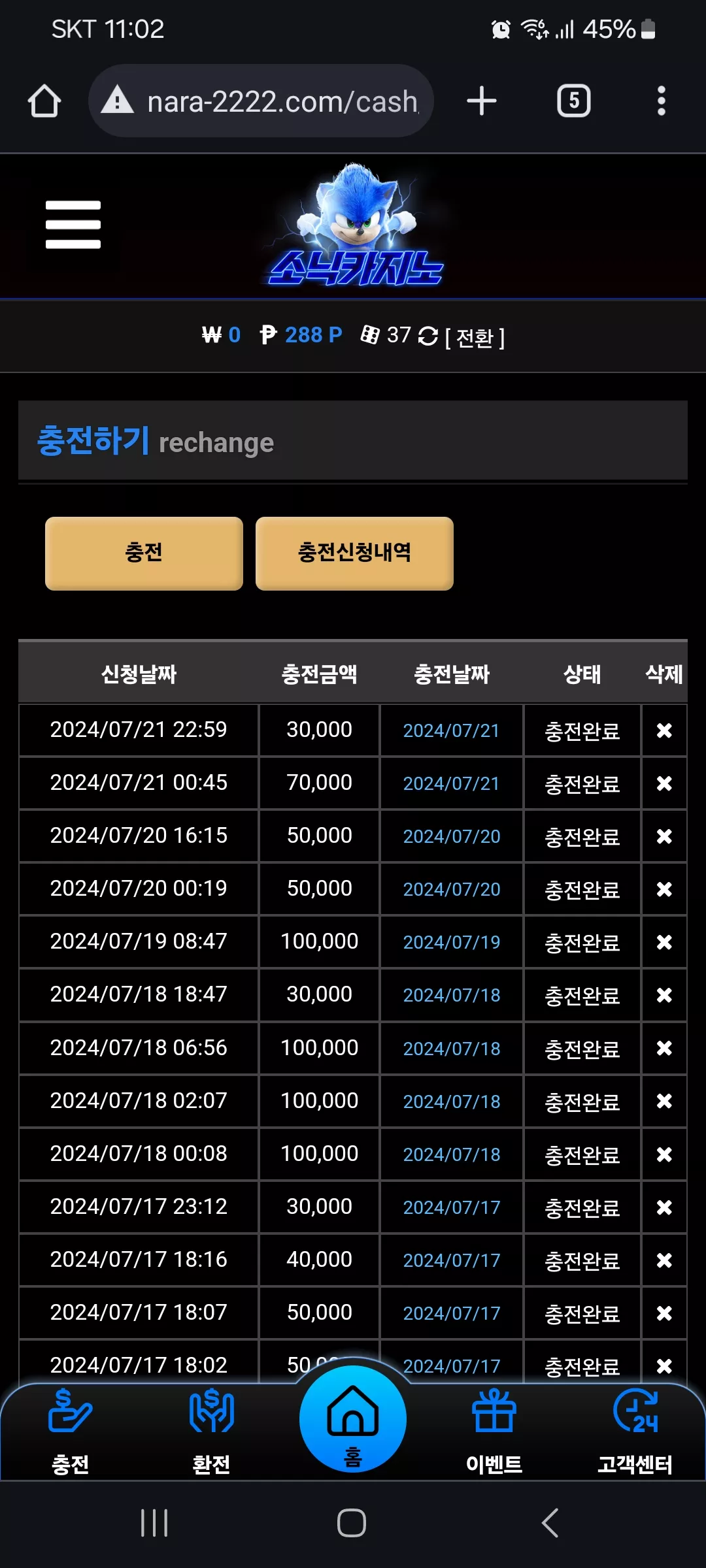Open the 고객센터 support tab

(x=635, y=1432)
